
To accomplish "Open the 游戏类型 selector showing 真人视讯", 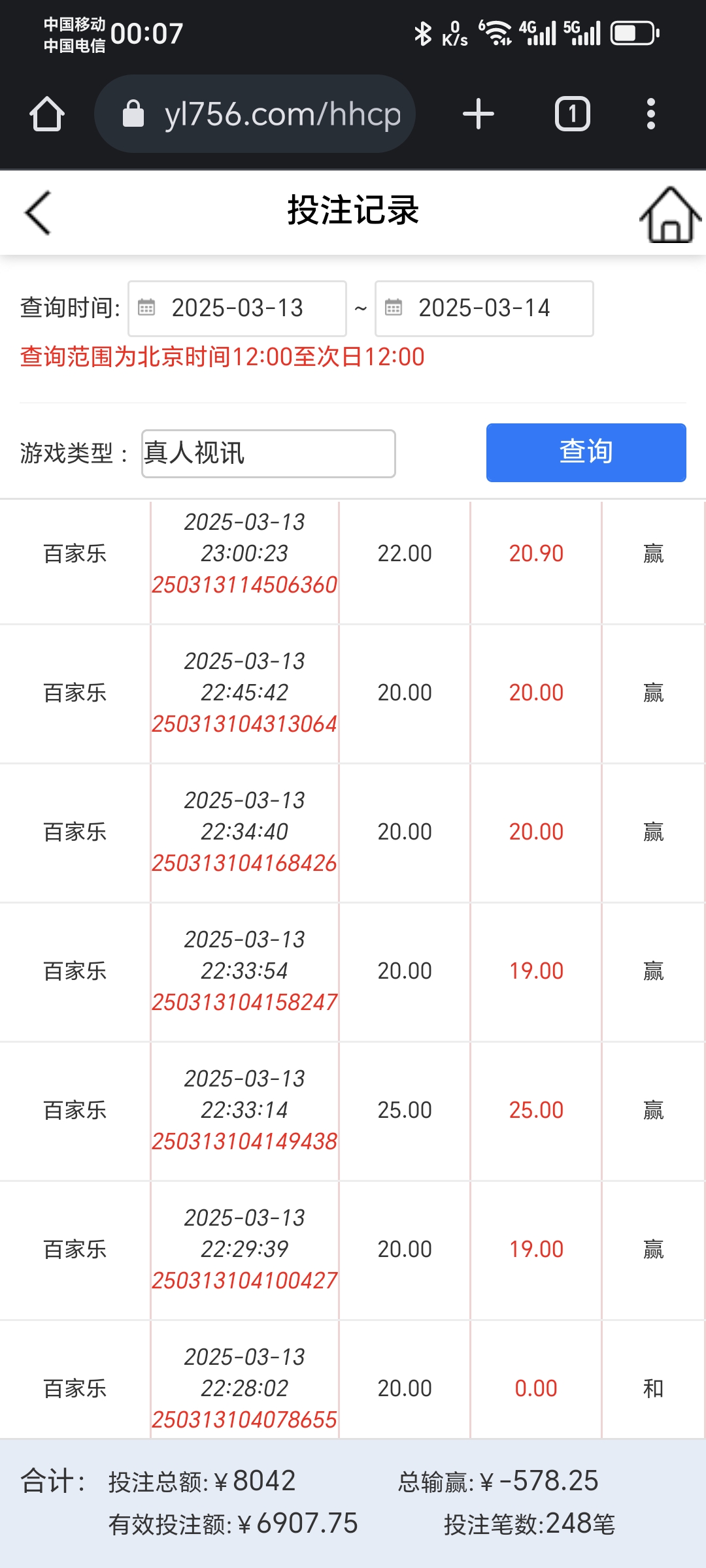I will point(268,453).
